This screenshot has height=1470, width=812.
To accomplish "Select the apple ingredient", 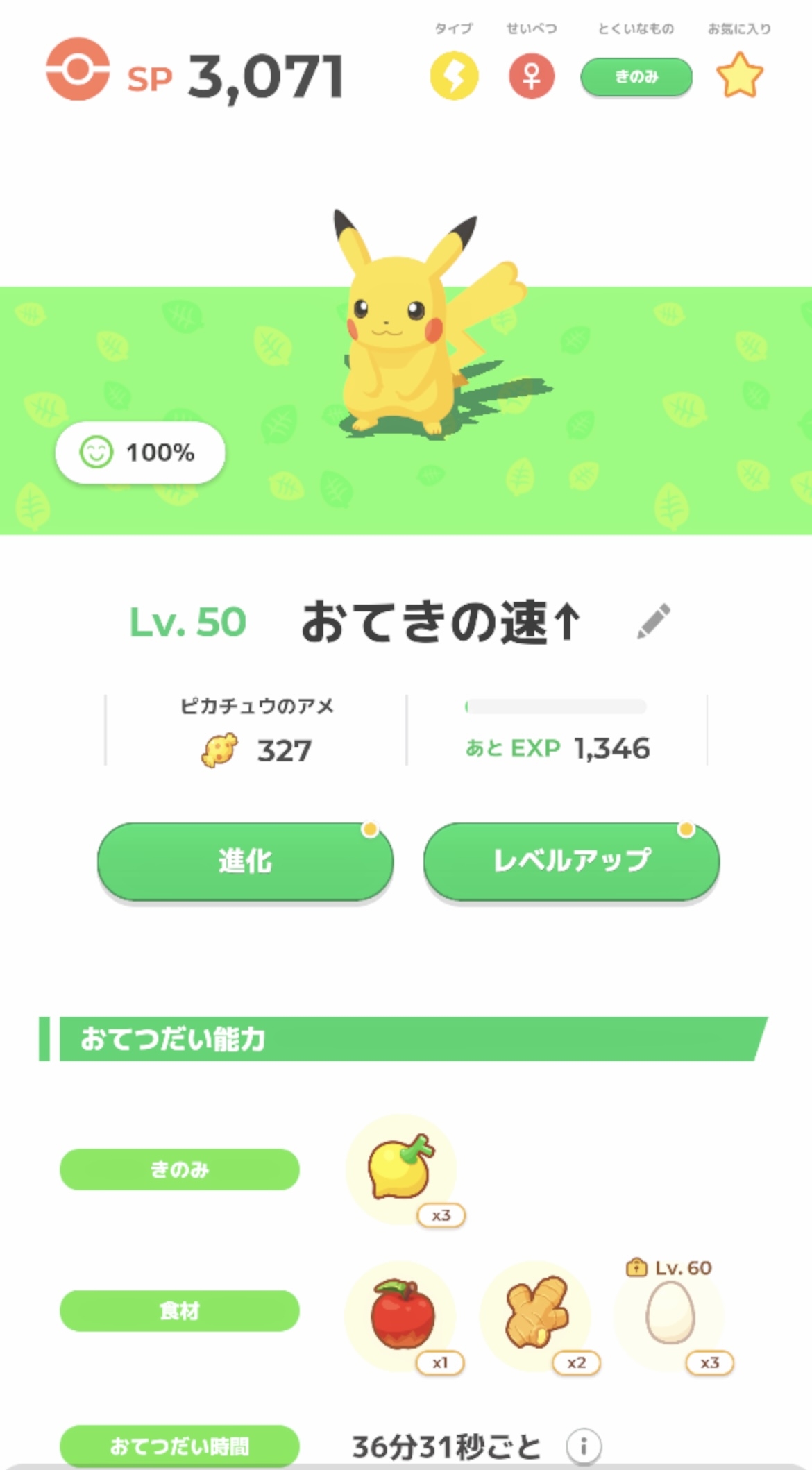I will tap(403, 1315).
